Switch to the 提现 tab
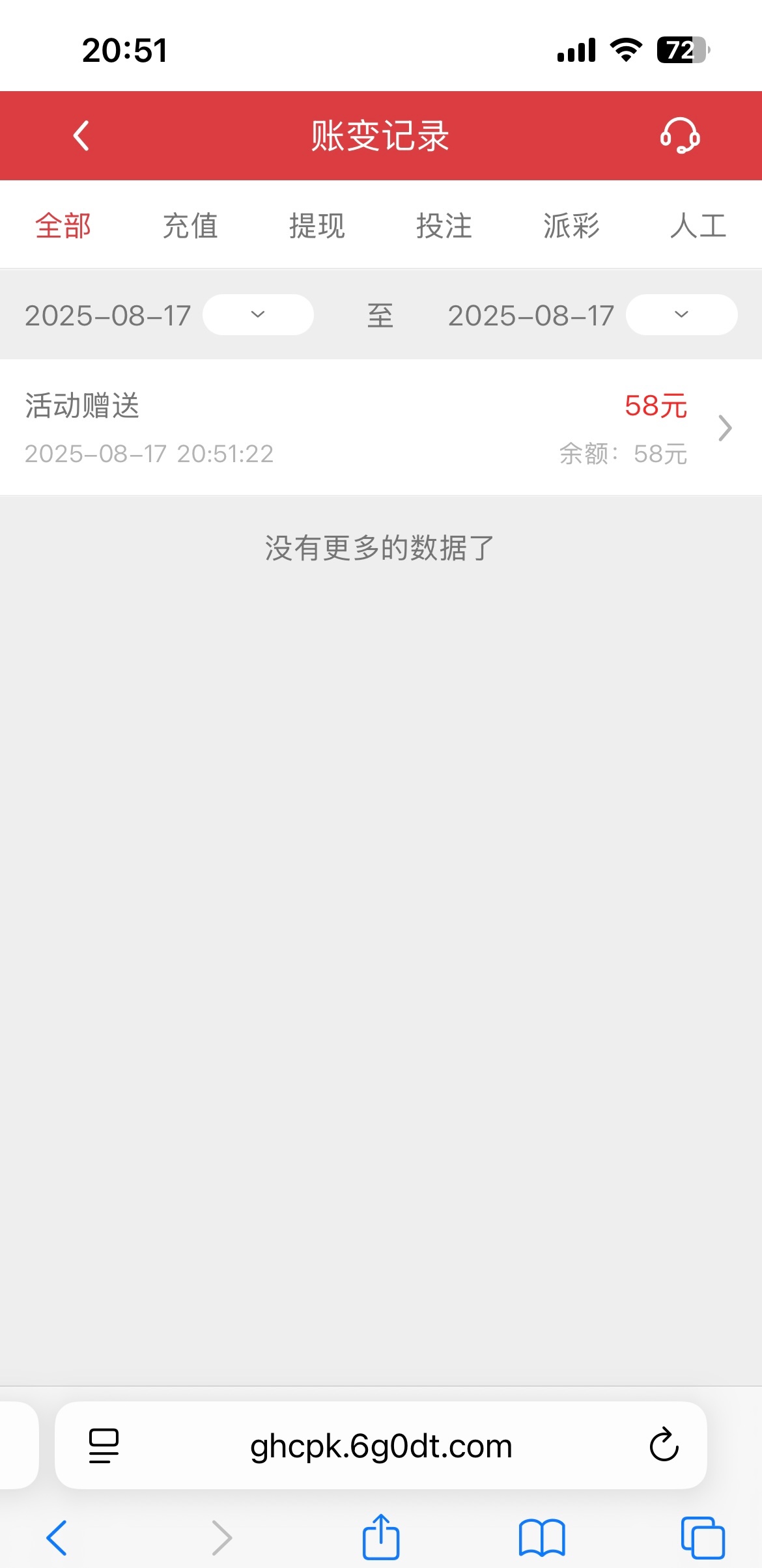 point(317,226)
